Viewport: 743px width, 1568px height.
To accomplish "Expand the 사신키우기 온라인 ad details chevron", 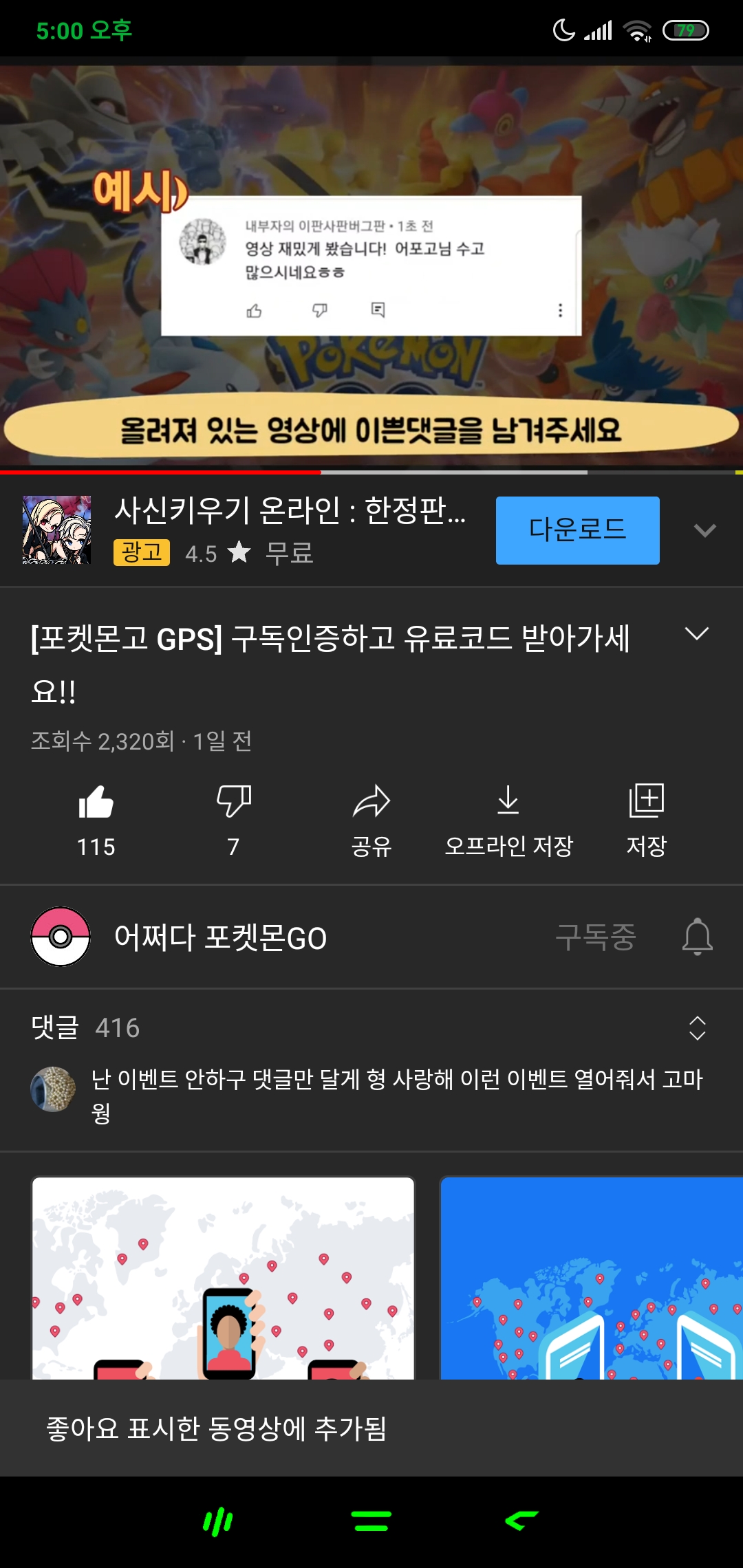I will coord(704,530).
